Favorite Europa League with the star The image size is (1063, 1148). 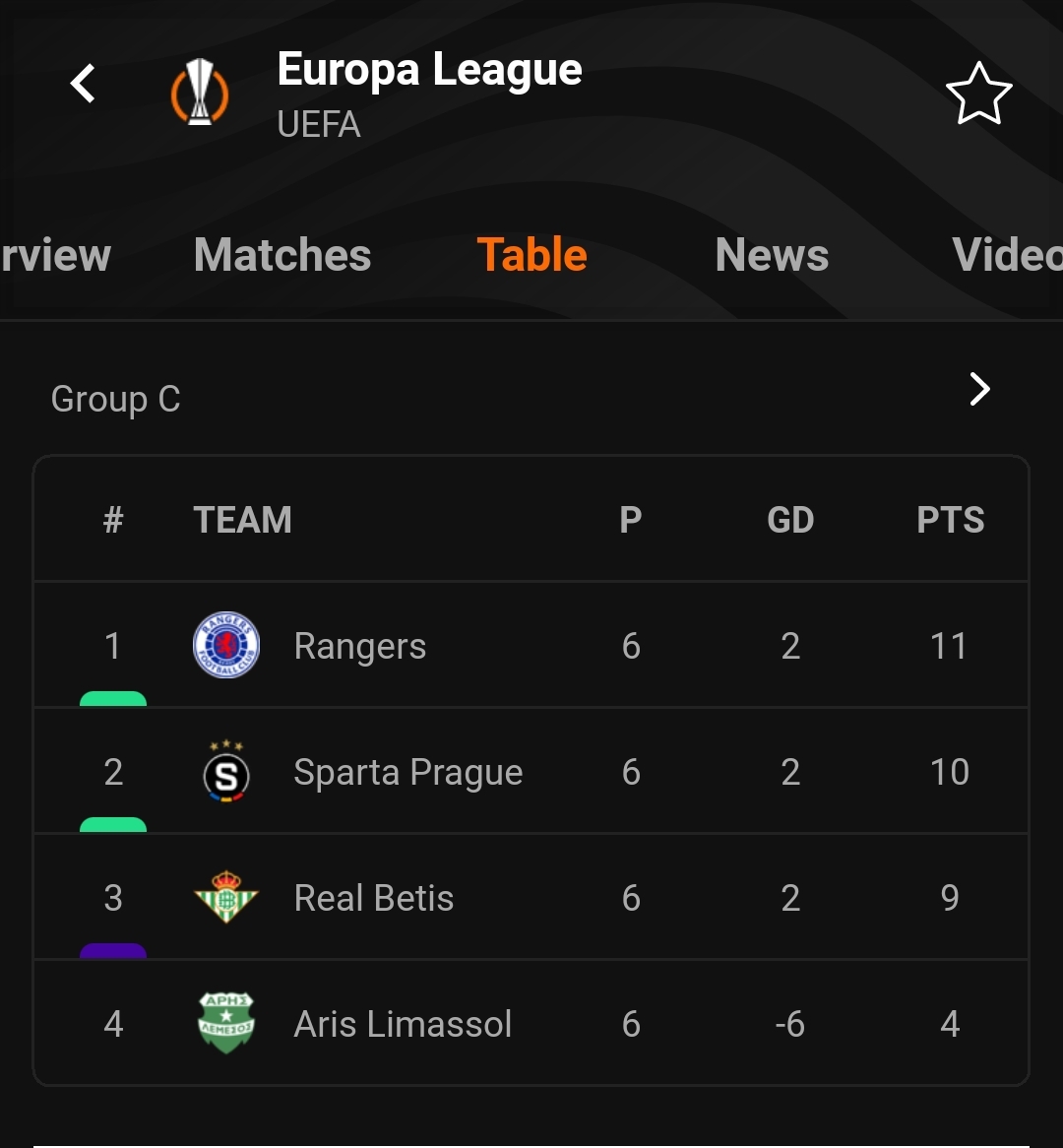(x=978, y=95)
